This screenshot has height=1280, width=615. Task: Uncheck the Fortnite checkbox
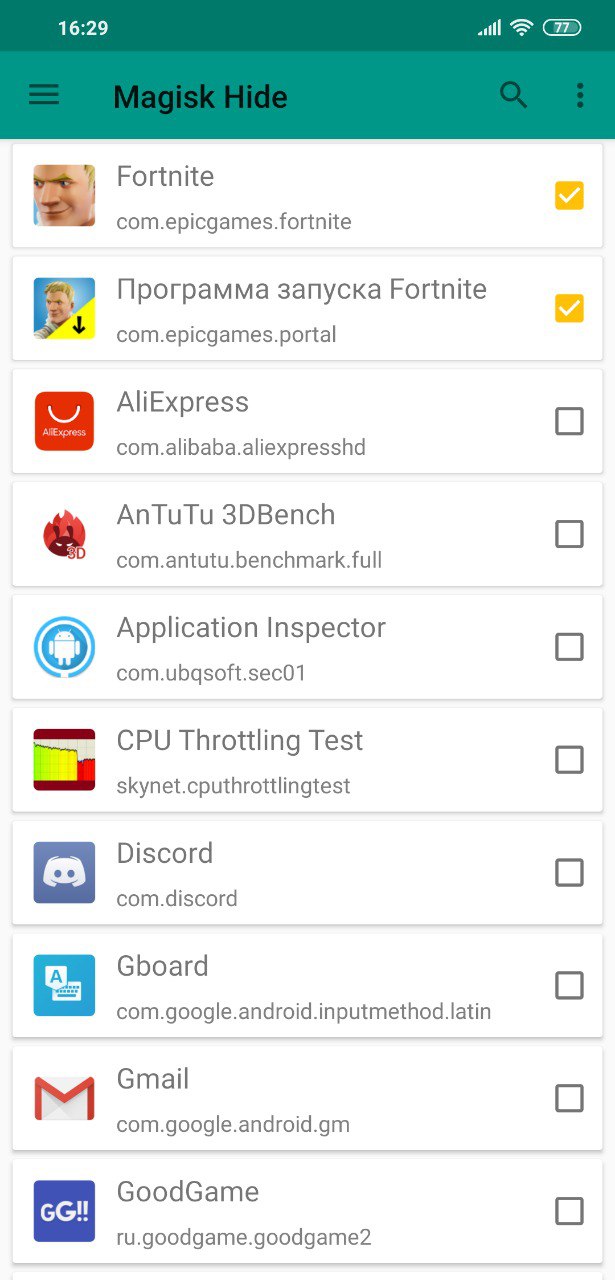coord(569,195)
